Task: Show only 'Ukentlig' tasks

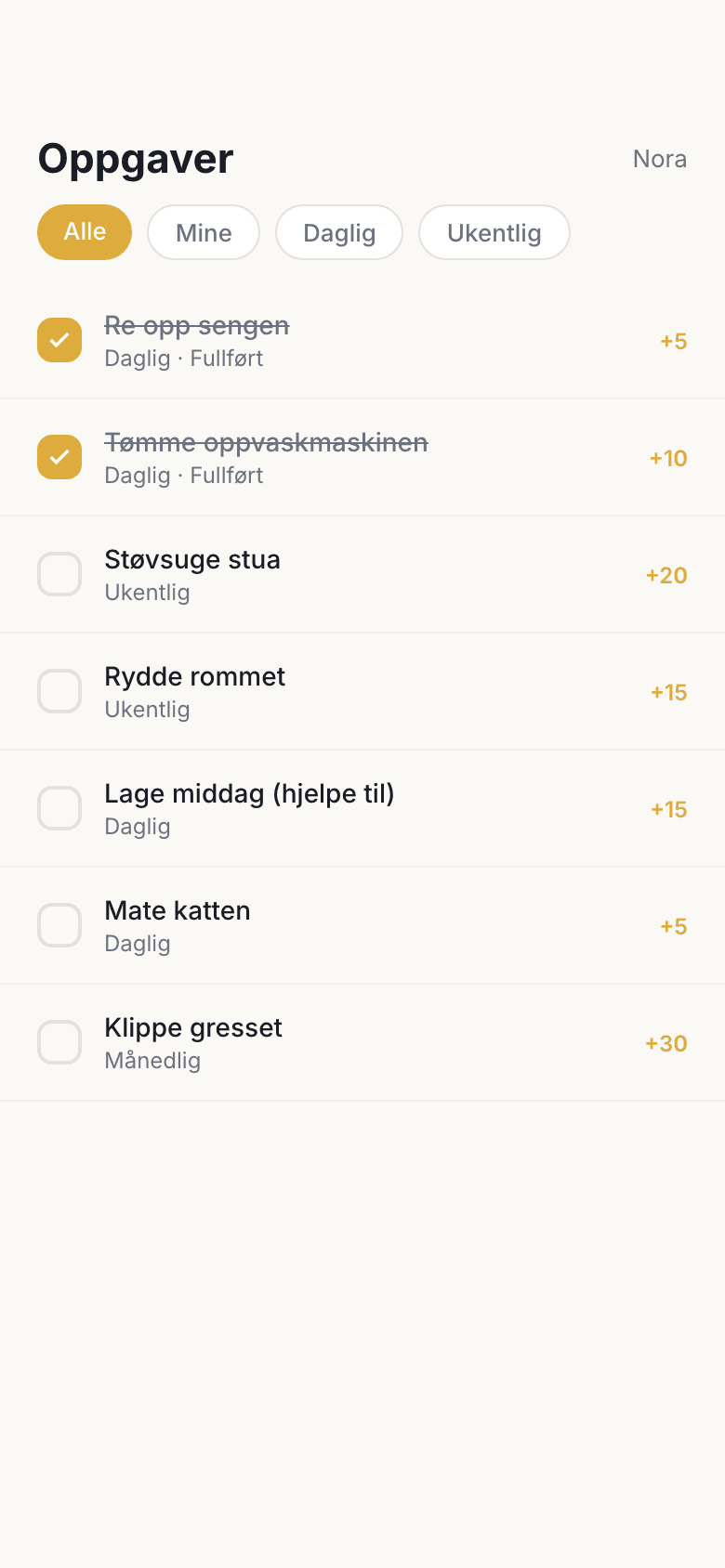Action: click(x=494, y=232)
